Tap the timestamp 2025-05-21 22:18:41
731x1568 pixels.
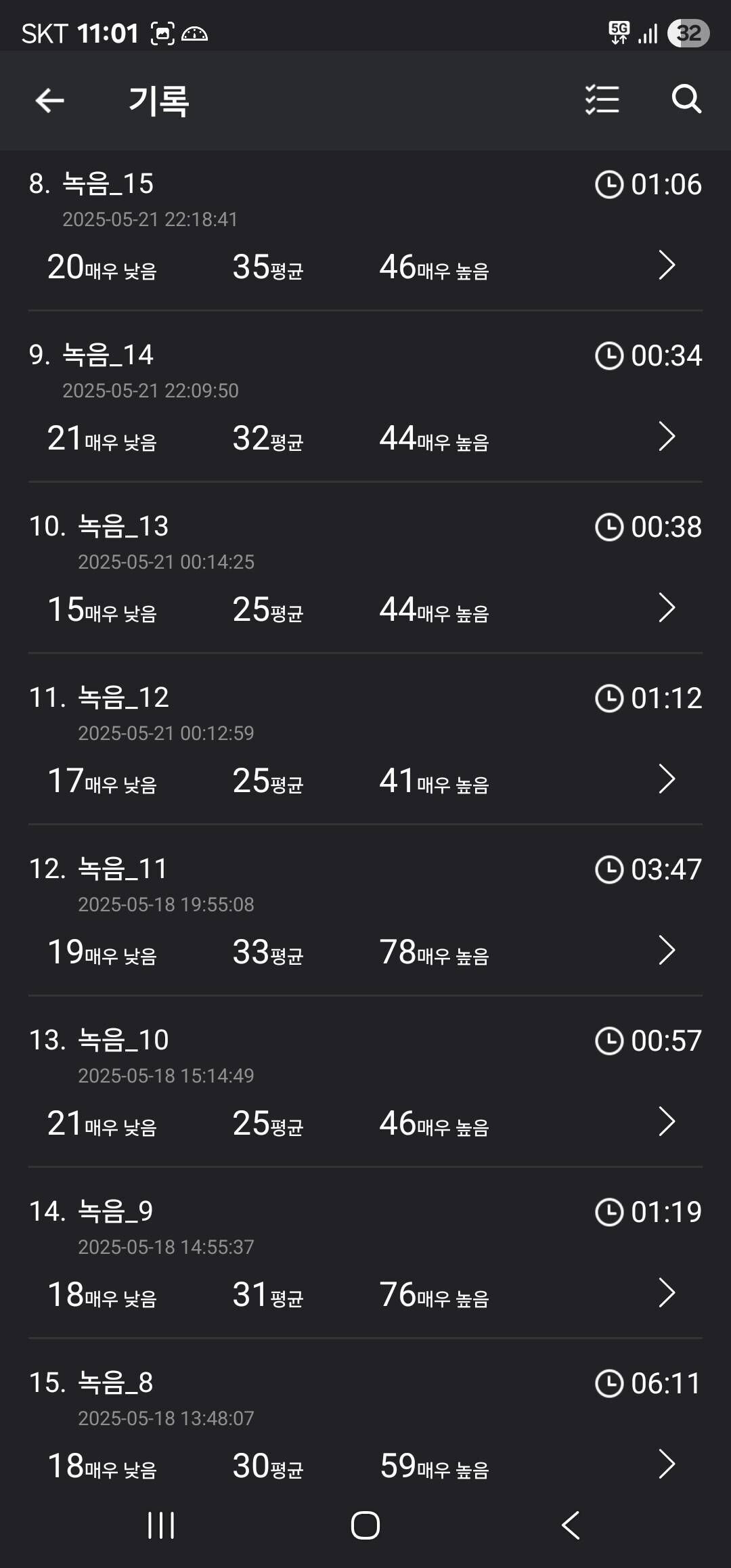pyautogui.click(x=150, y=219)
